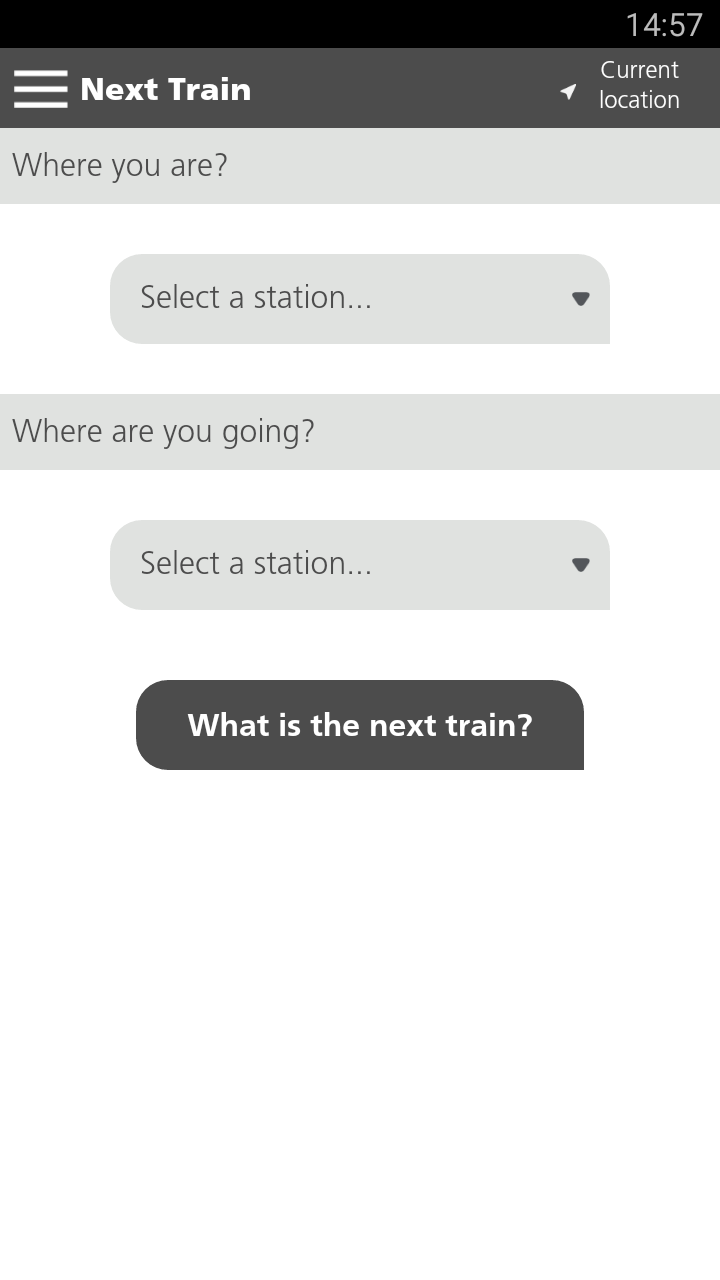
Task: Use Current location for departure
Action: click(622, 86)
